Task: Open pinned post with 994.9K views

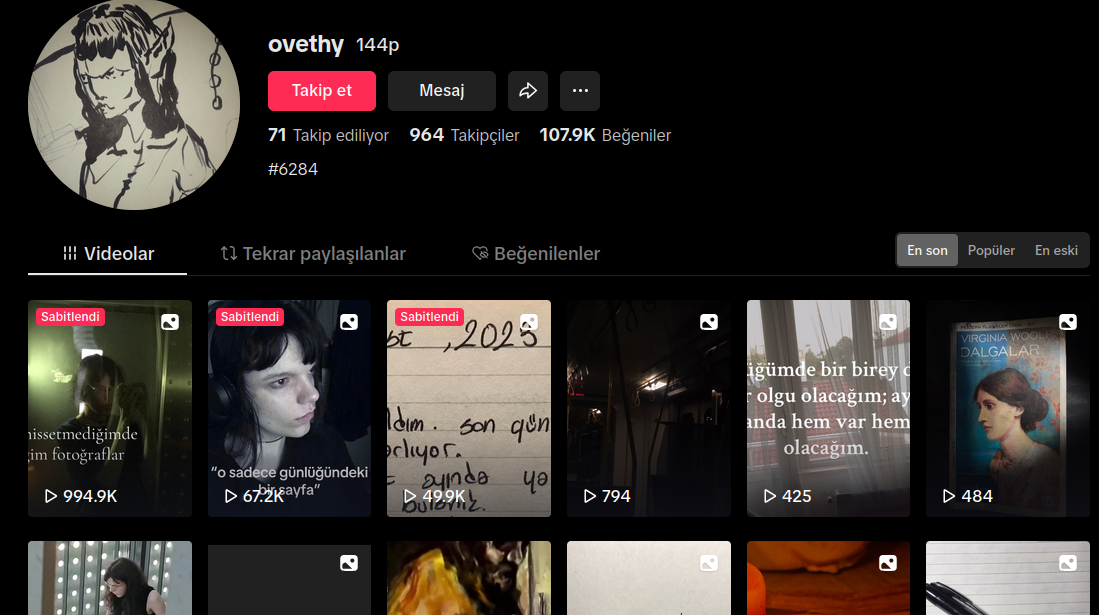Action: [x=110, y=408]
